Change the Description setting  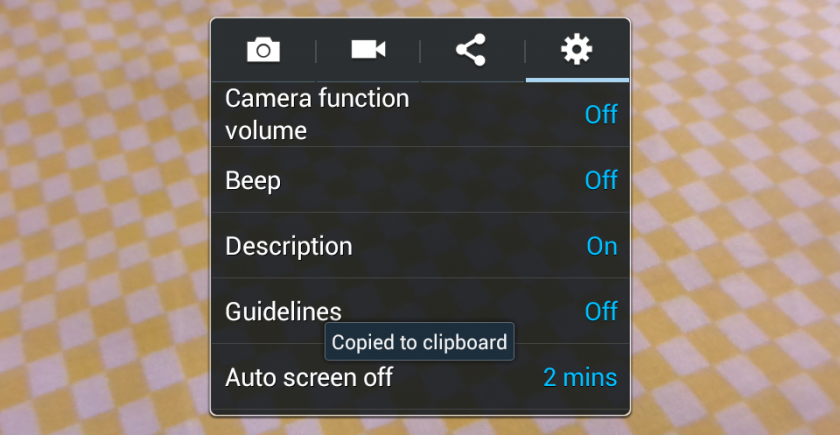420,246
